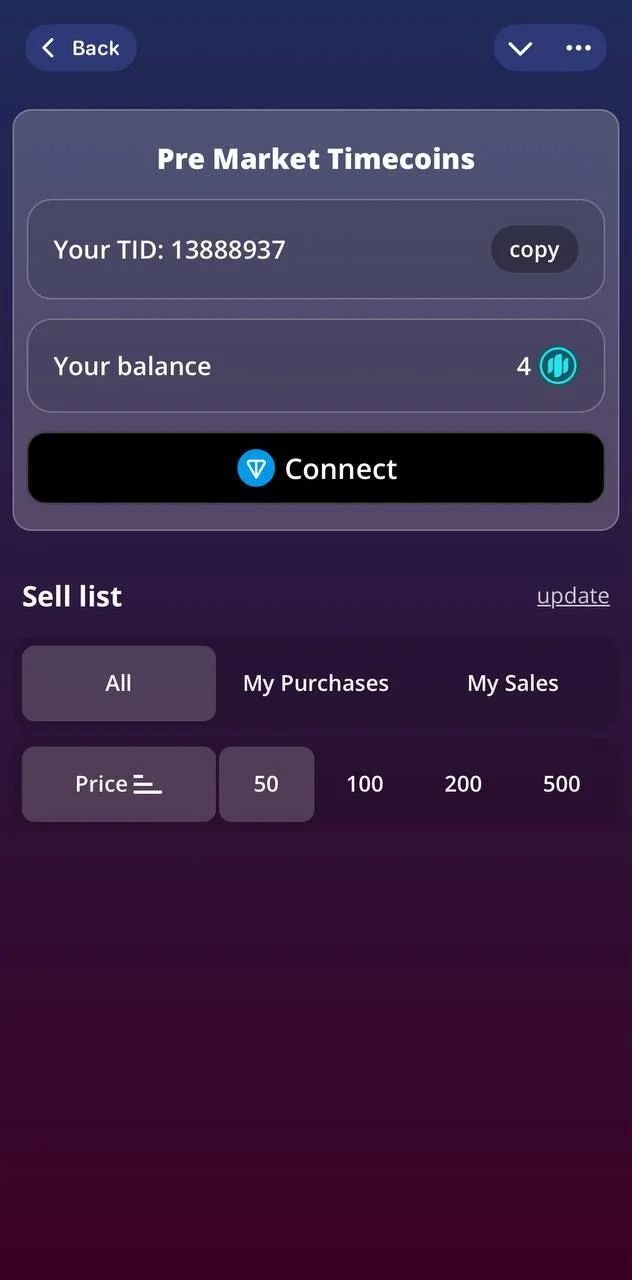Switch to My Sales tab
This screenshot has width=632, height=1280.
[x=513, y=683]
